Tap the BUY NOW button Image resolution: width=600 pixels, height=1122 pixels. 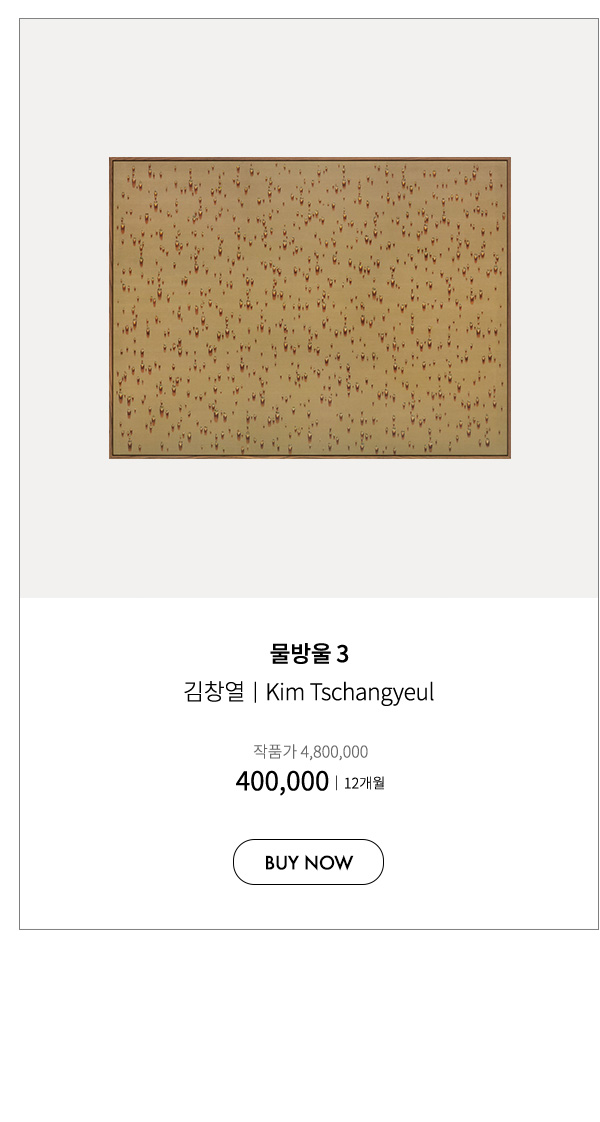coord(308,862)
